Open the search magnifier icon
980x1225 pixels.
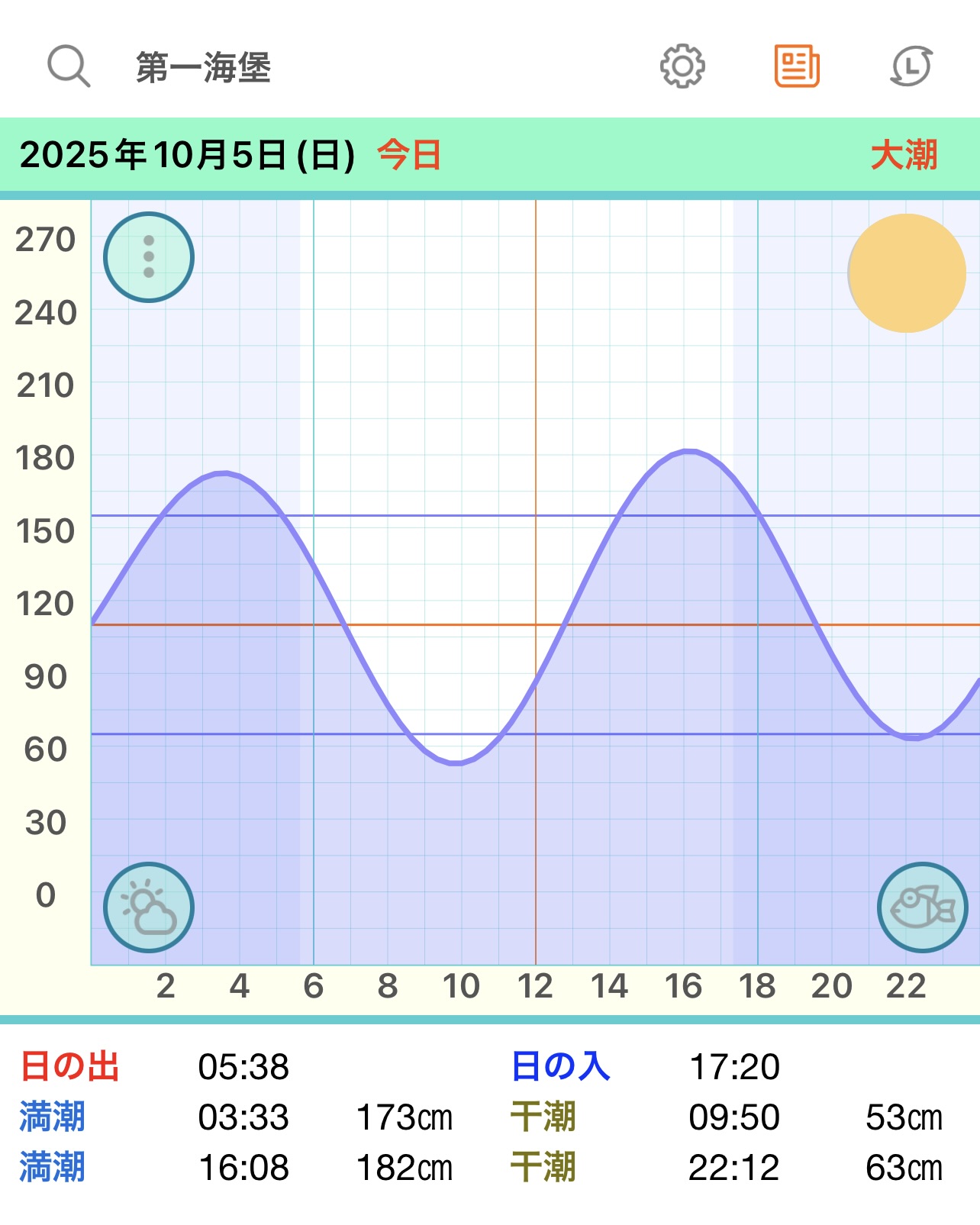pyautogui.click(x=69, y=66)
